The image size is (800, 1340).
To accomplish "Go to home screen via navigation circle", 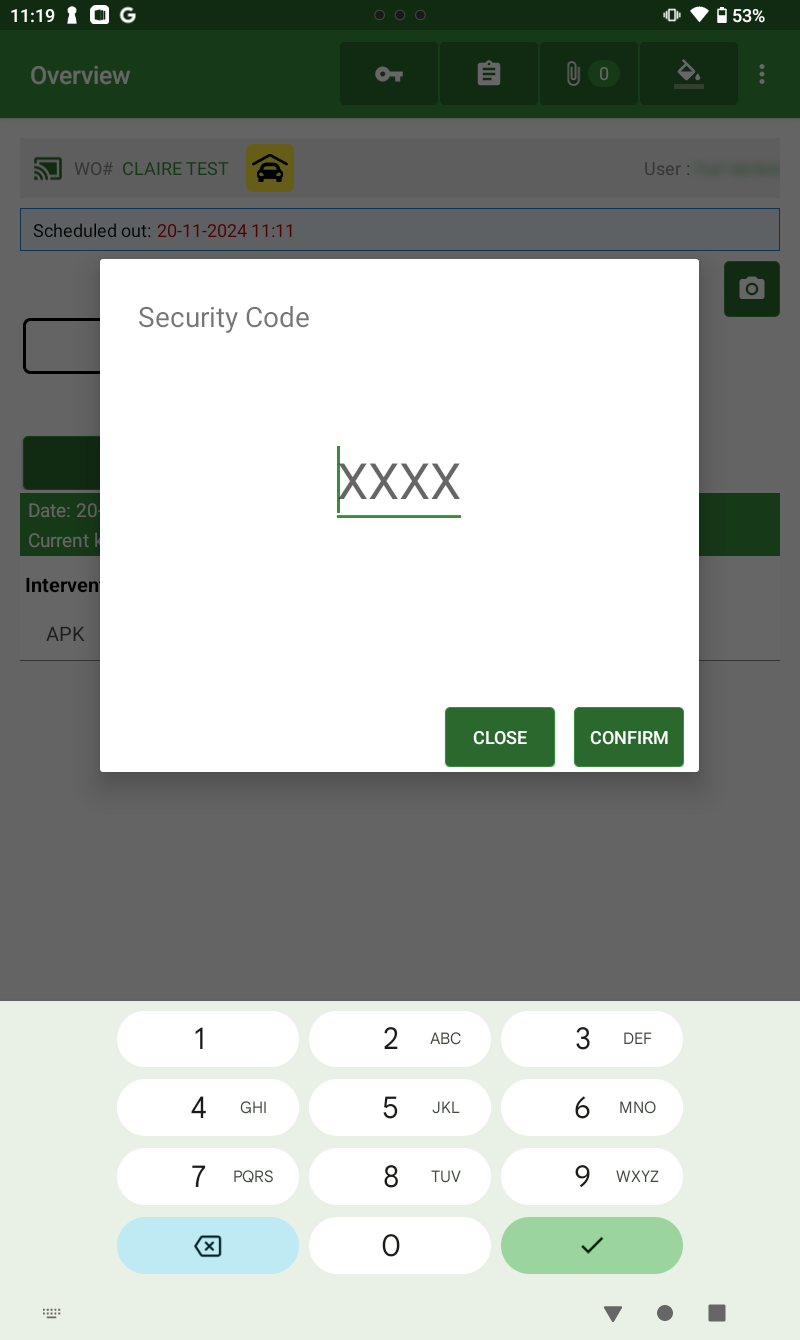I will 665,1313.
